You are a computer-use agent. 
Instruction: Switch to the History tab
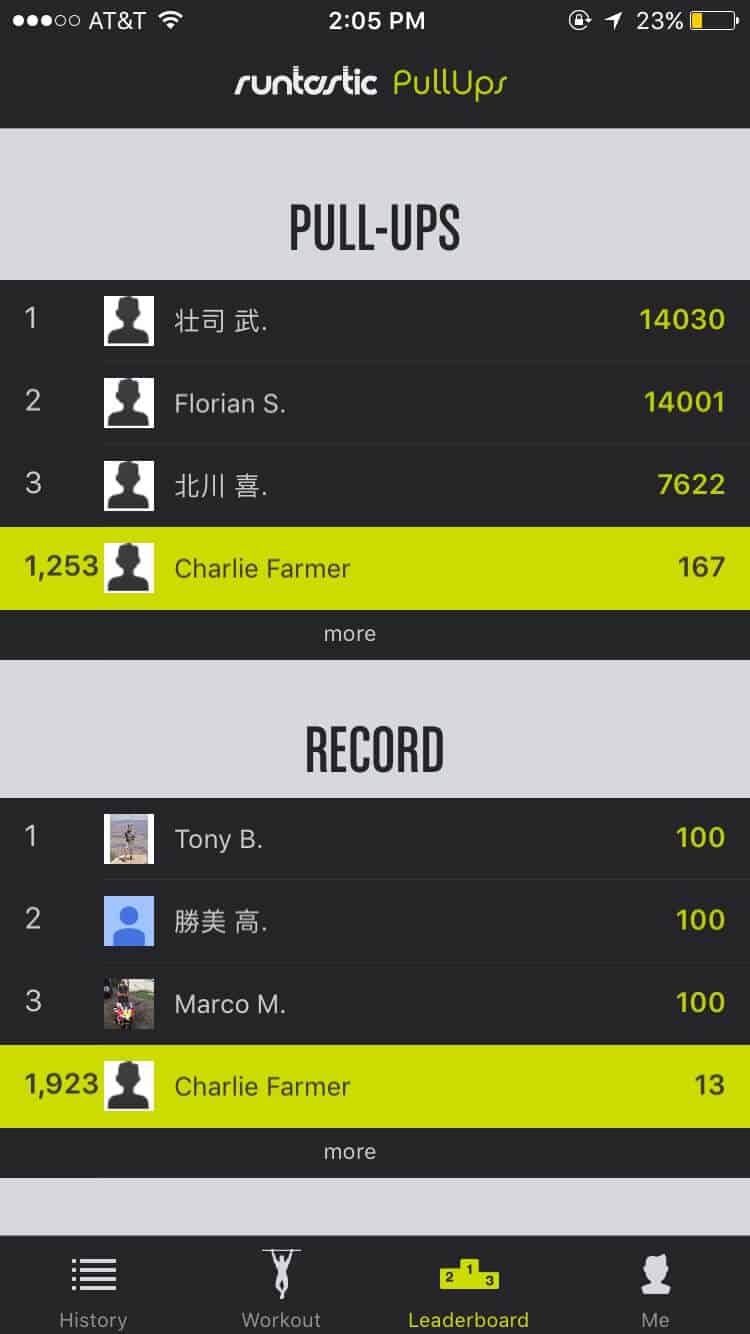pyautogui.click(x=93, y=1285)
